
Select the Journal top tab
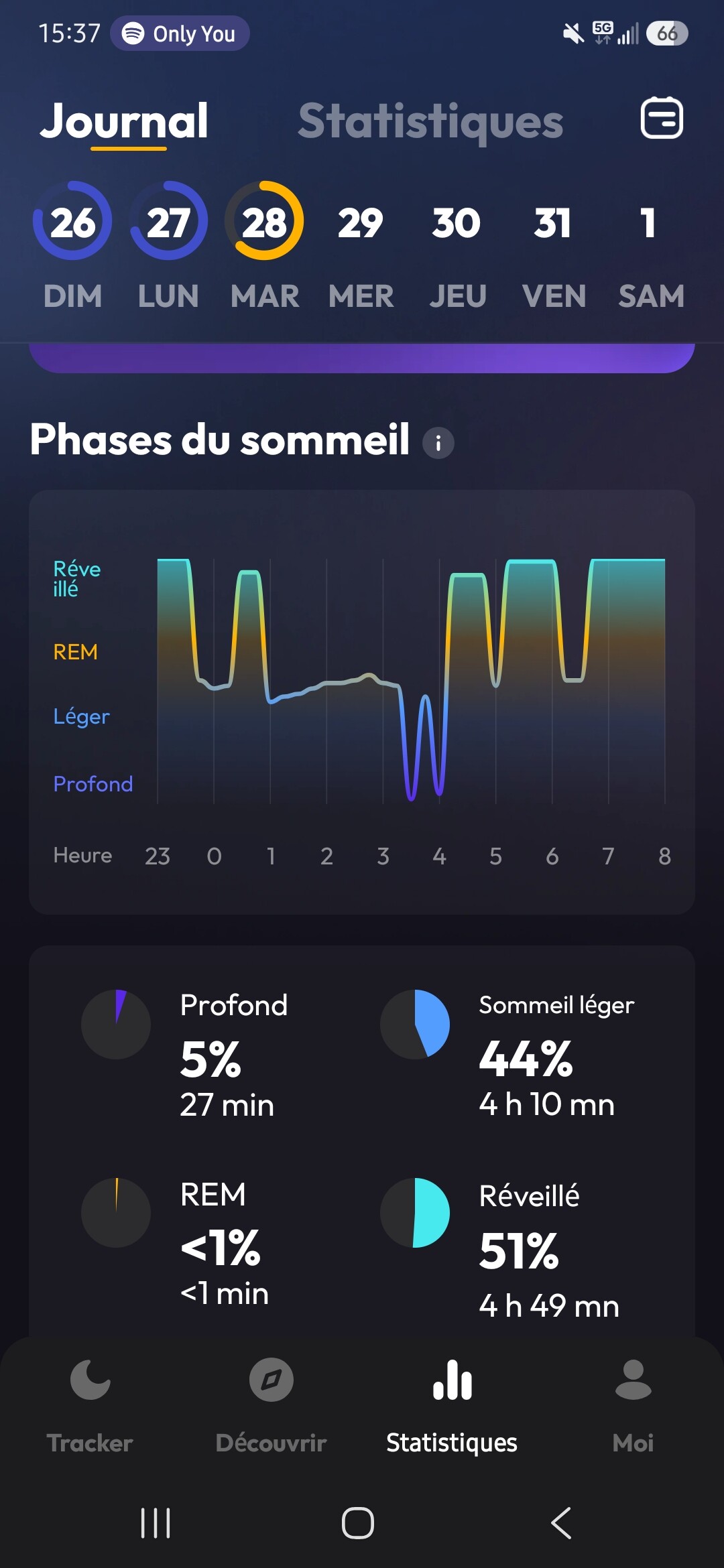pos(125,121)
